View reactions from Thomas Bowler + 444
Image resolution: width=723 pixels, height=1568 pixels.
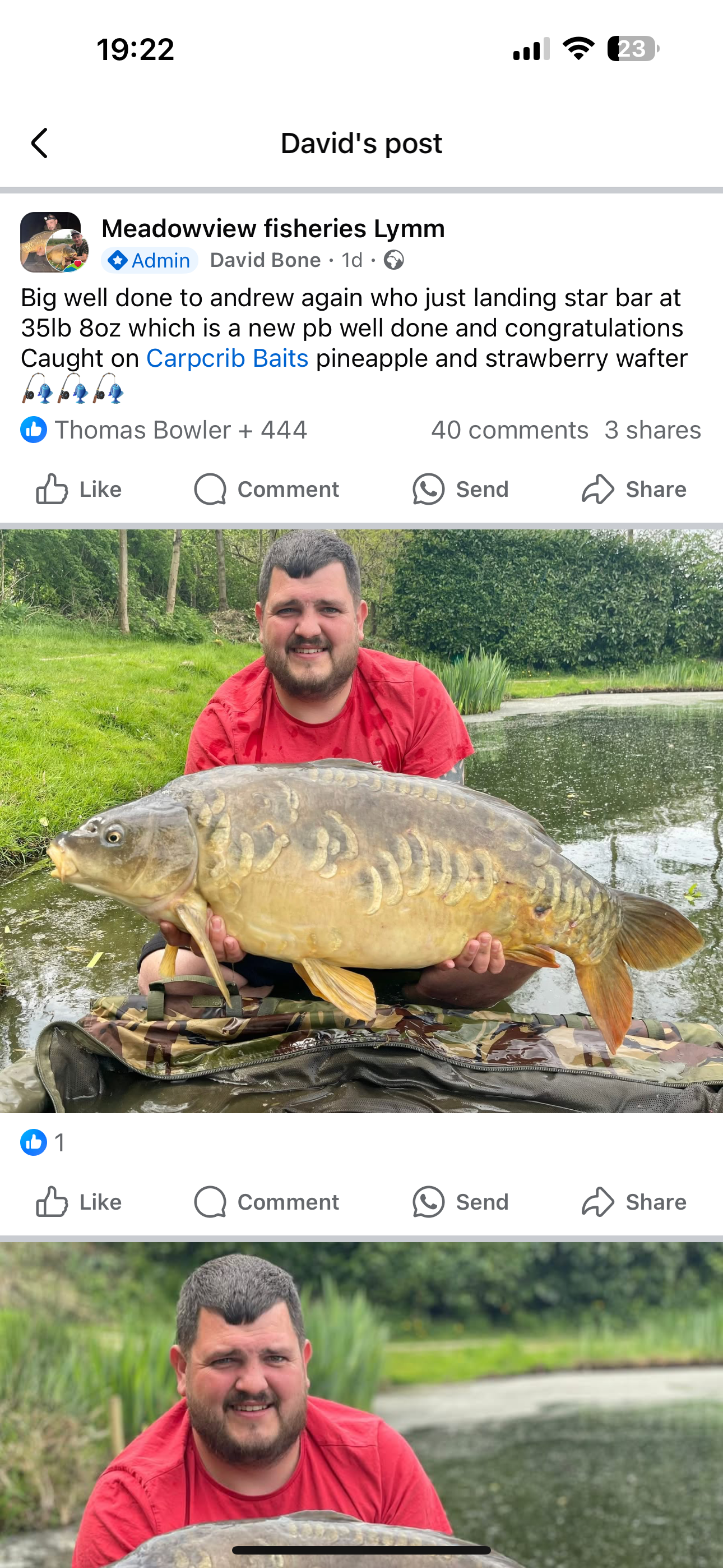point(164,430)
